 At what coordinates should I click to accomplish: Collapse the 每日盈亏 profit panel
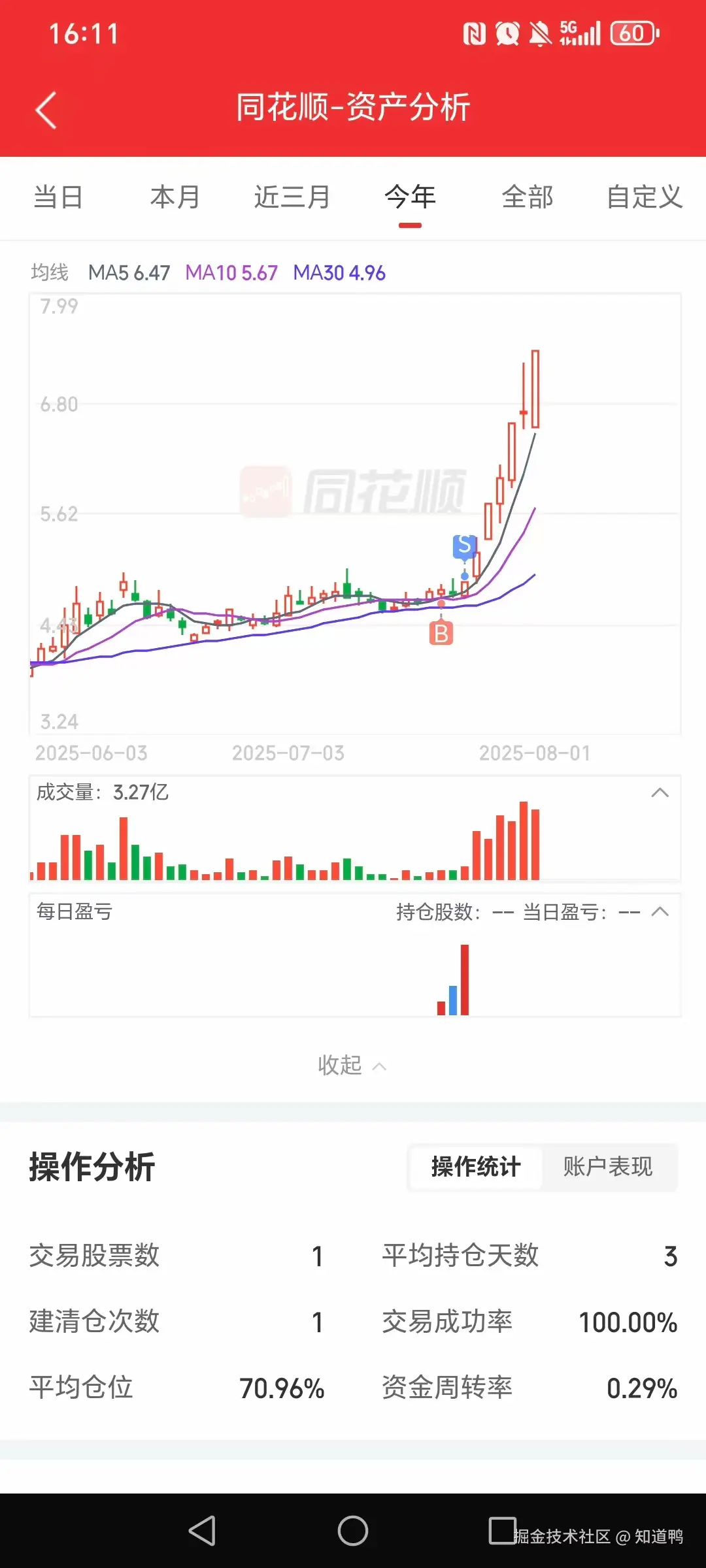662,911
